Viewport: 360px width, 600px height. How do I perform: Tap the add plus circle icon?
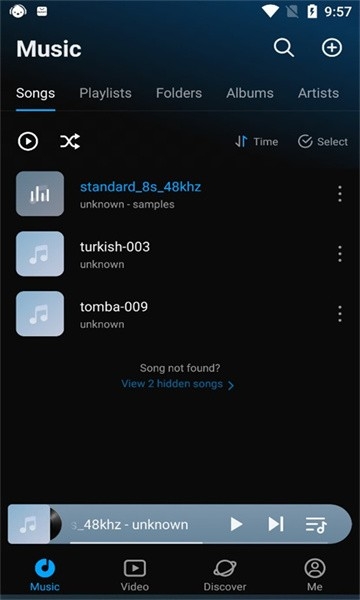[x=332, y=48]
